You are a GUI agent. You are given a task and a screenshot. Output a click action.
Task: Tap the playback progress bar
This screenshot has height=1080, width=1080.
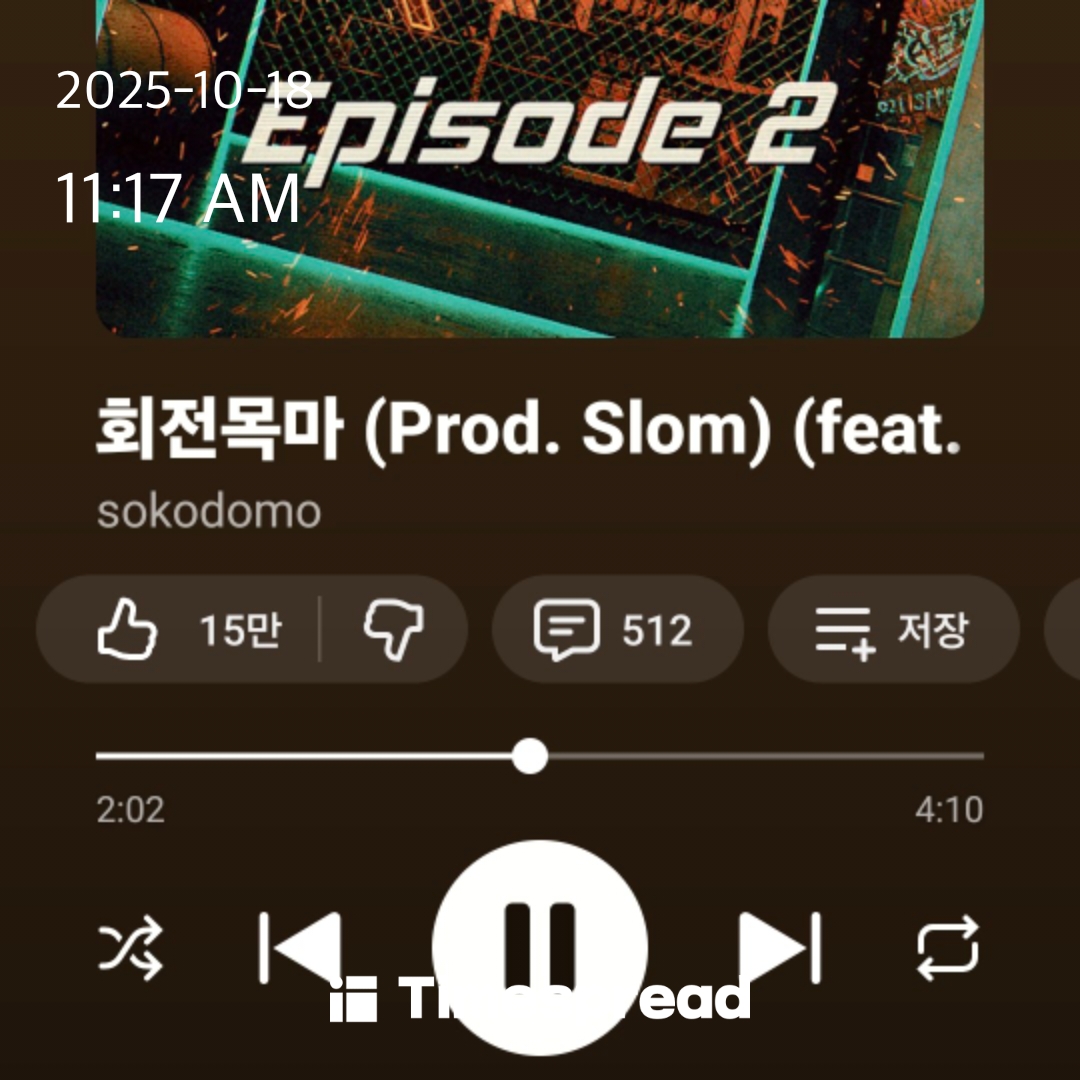[x=540, y=756]
